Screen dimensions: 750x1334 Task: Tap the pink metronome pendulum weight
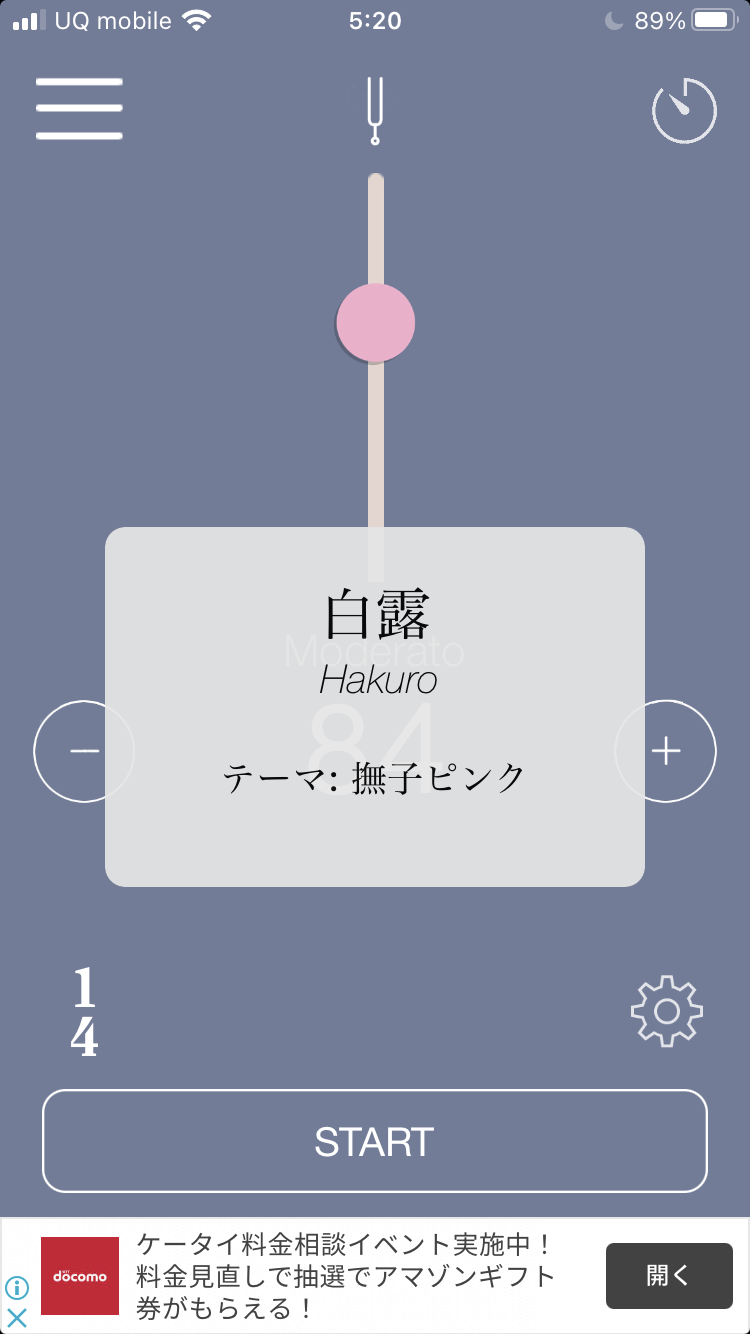coord(375,322)
